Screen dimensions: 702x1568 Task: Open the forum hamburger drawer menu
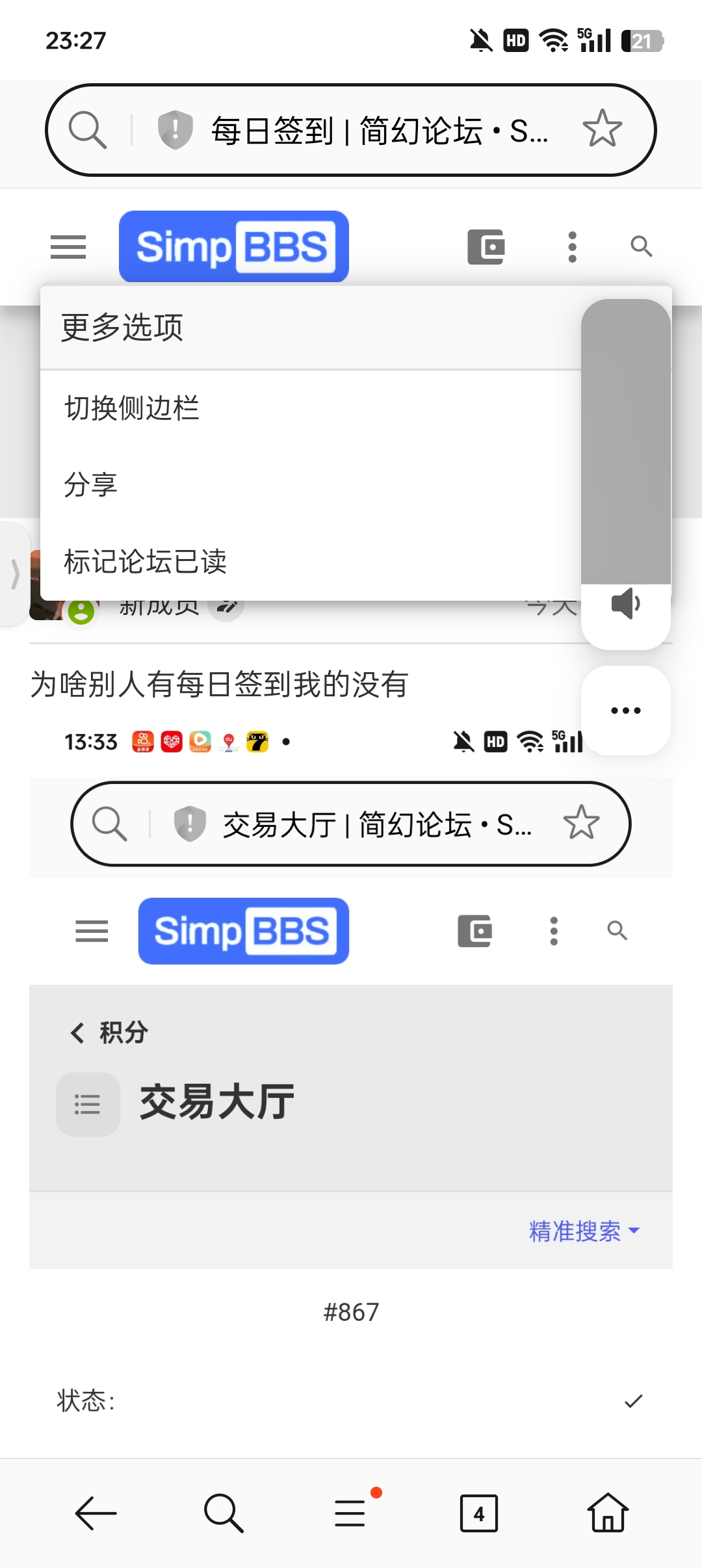pos(68,247)
